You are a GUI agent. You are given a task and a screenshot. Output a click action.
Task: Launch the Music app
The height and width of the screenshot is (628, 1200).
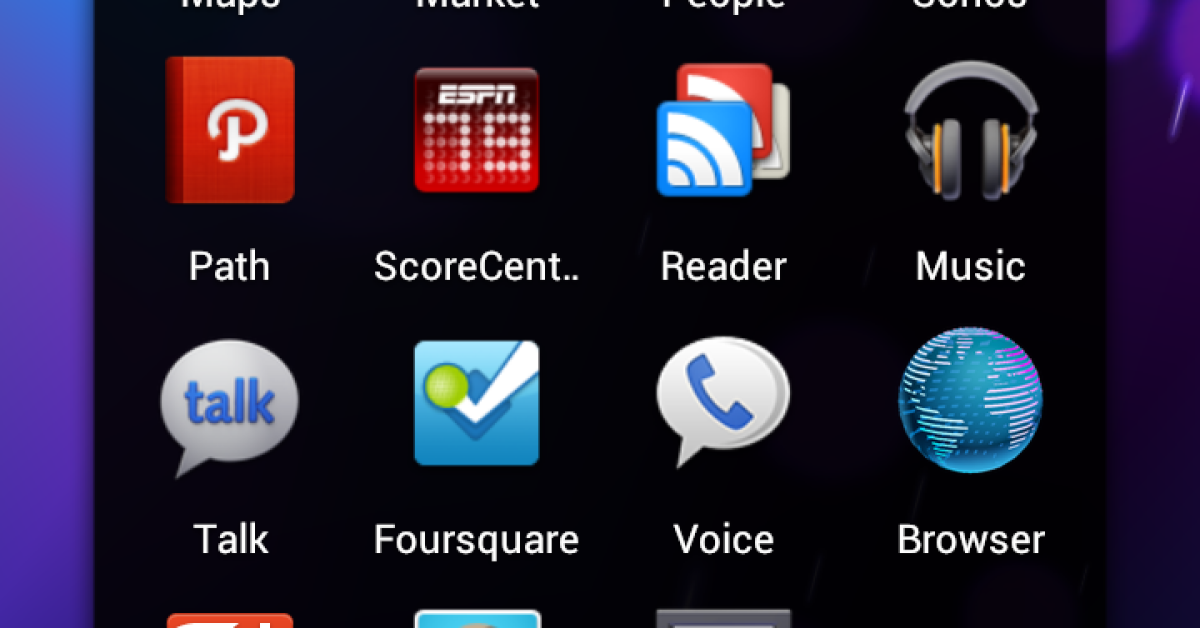(970, 131)
